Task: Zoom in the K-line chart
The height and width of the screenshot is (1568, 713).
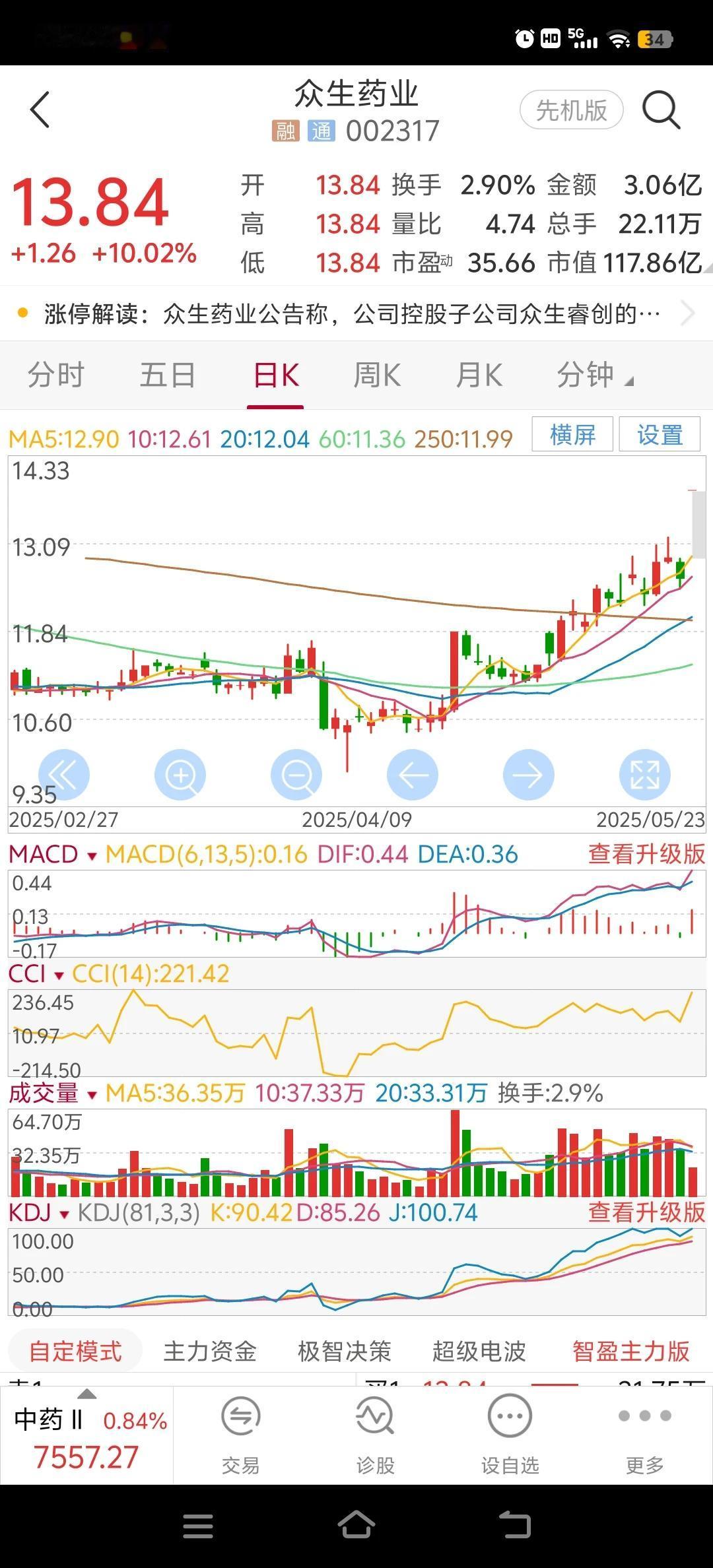Action: point(180,775)
